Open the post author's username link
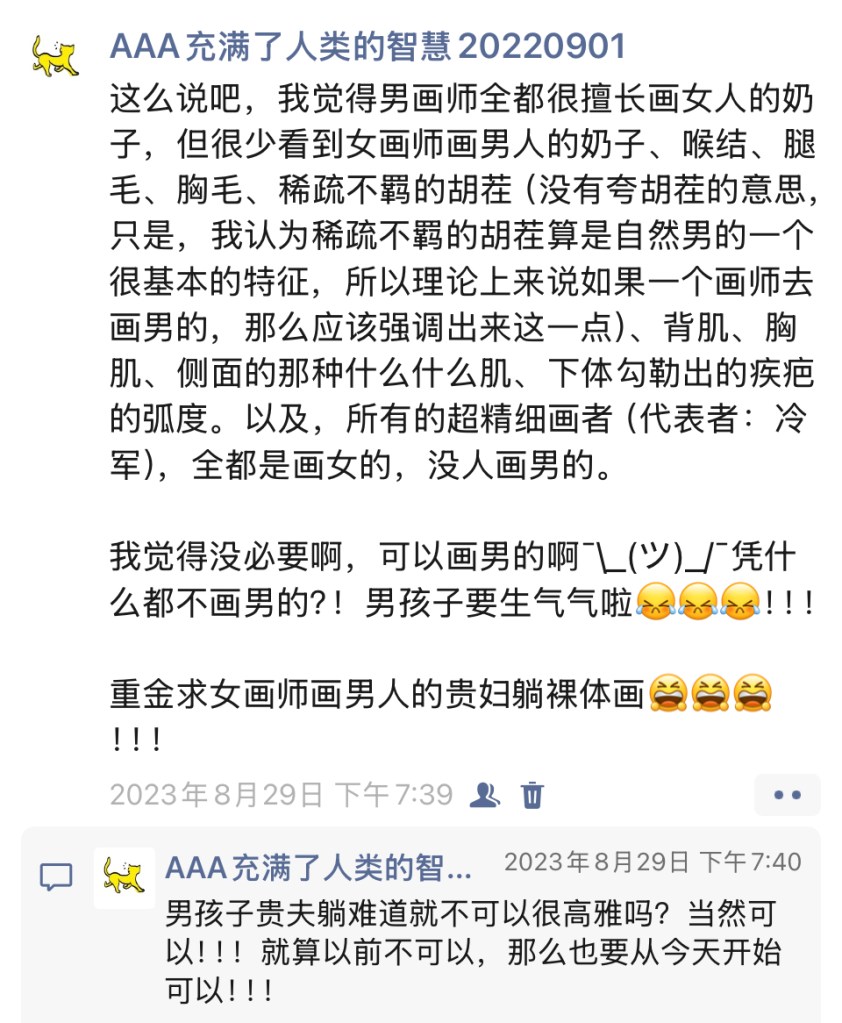The image size is (842, 1023). pyautogui.click(x=367, y=46)
